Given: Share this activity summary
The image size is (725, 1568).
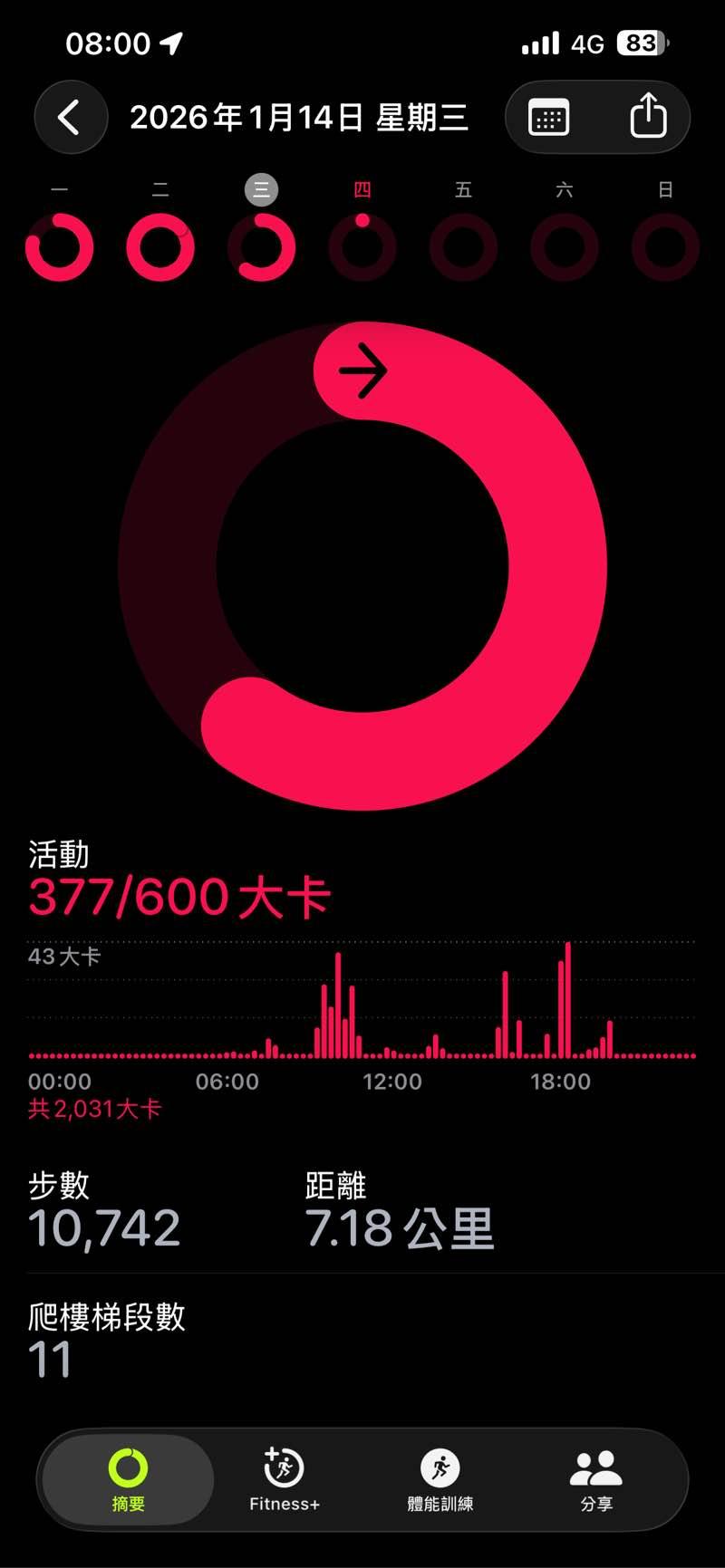Looking at the screenshot, I should (x=648, y=118).
